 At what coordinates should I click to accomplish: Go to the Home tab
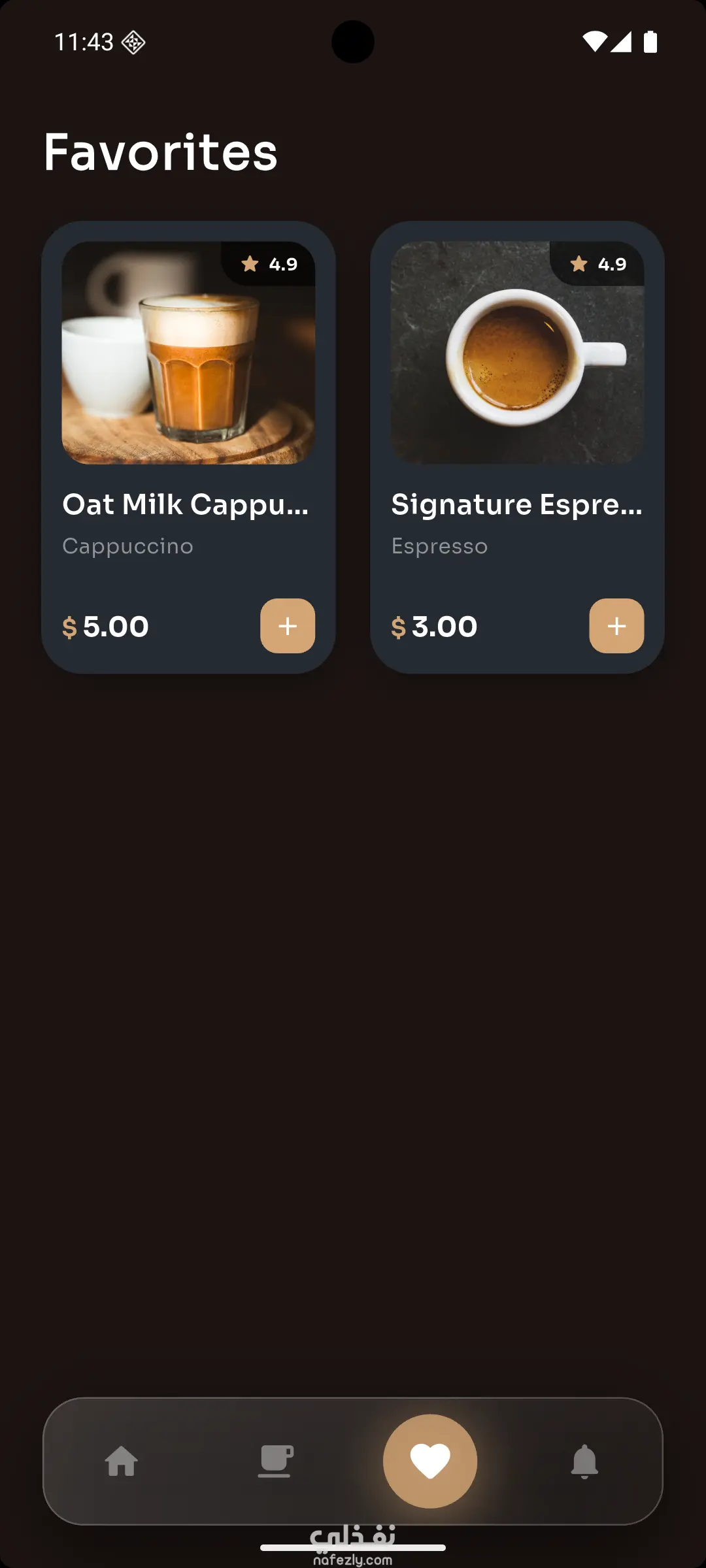[x=122, y=1462]
